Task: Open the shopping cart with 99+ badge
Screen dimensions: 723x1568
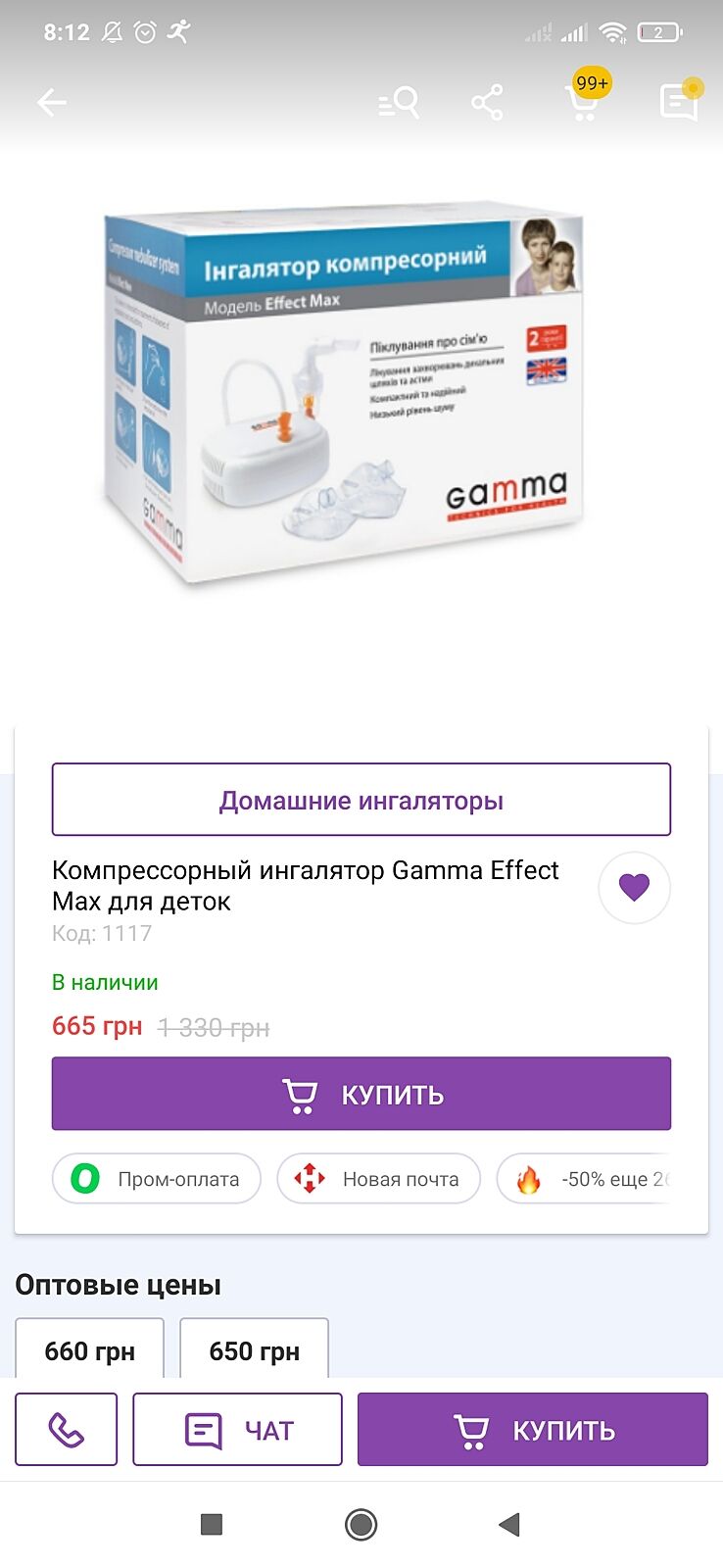Action: 584,102
